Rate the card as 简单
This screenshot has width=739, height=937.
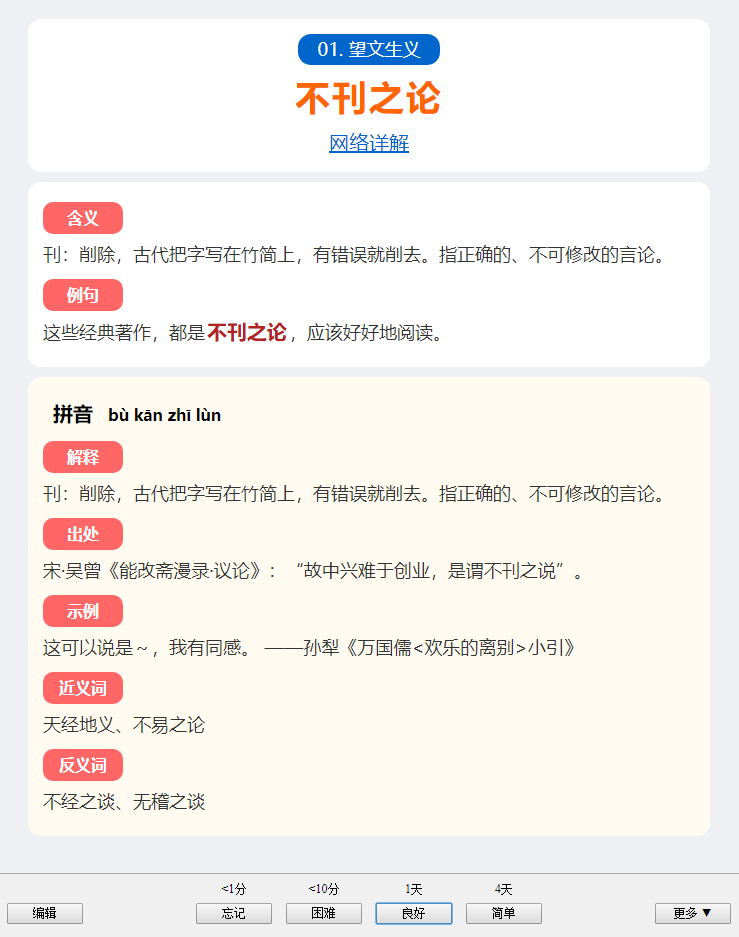click(504, 913)
